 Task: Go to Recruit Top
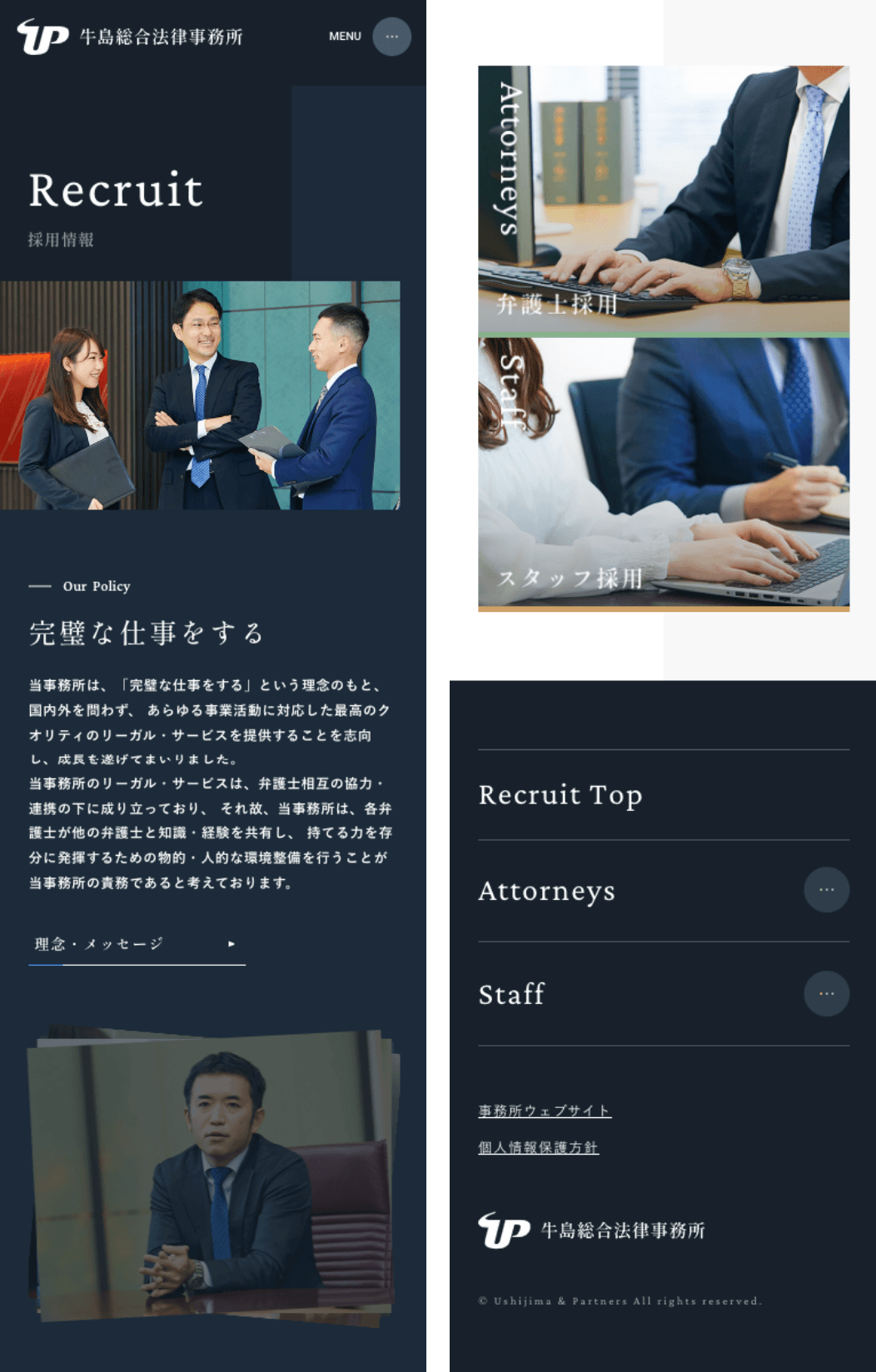click(560, 795)
